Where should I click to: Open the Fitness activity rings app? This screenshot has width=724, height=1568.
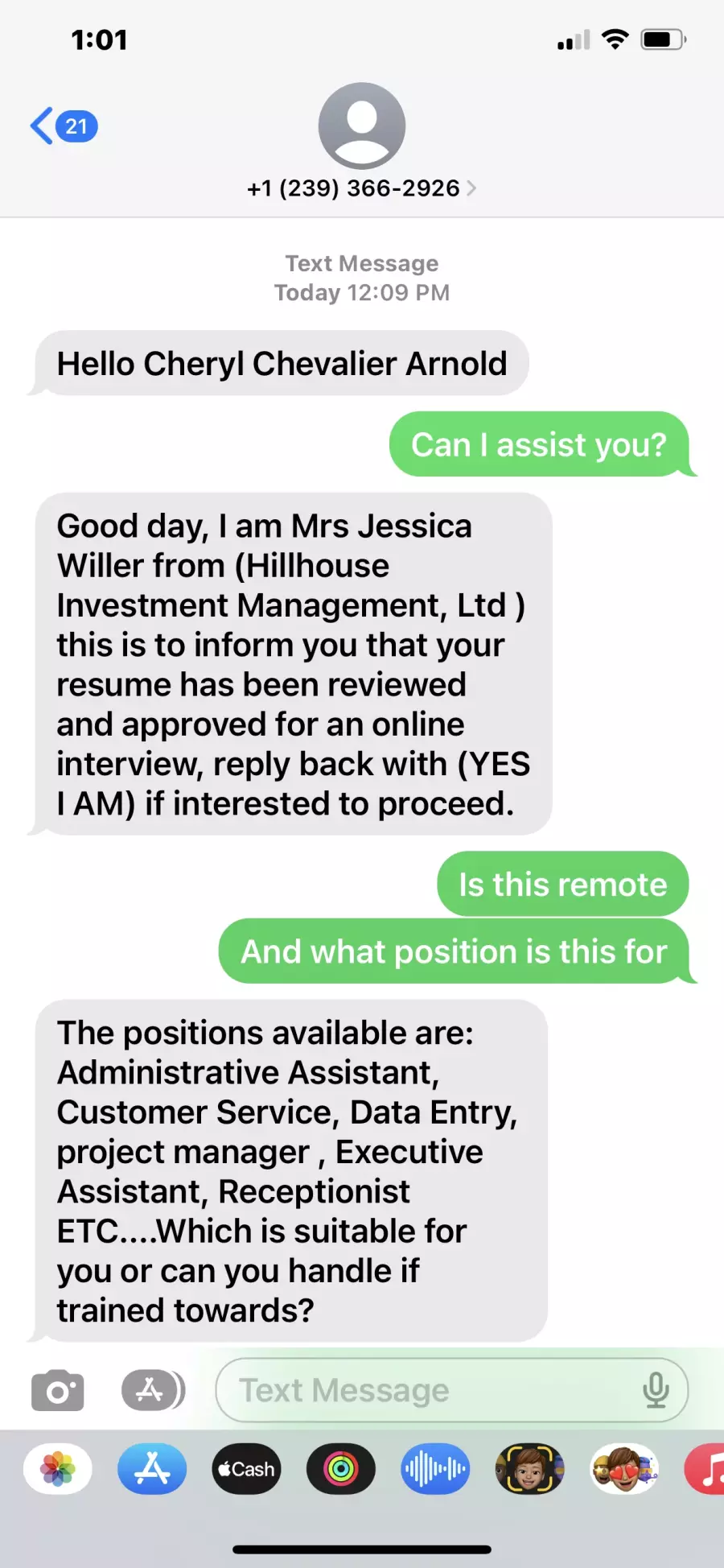341,1469
